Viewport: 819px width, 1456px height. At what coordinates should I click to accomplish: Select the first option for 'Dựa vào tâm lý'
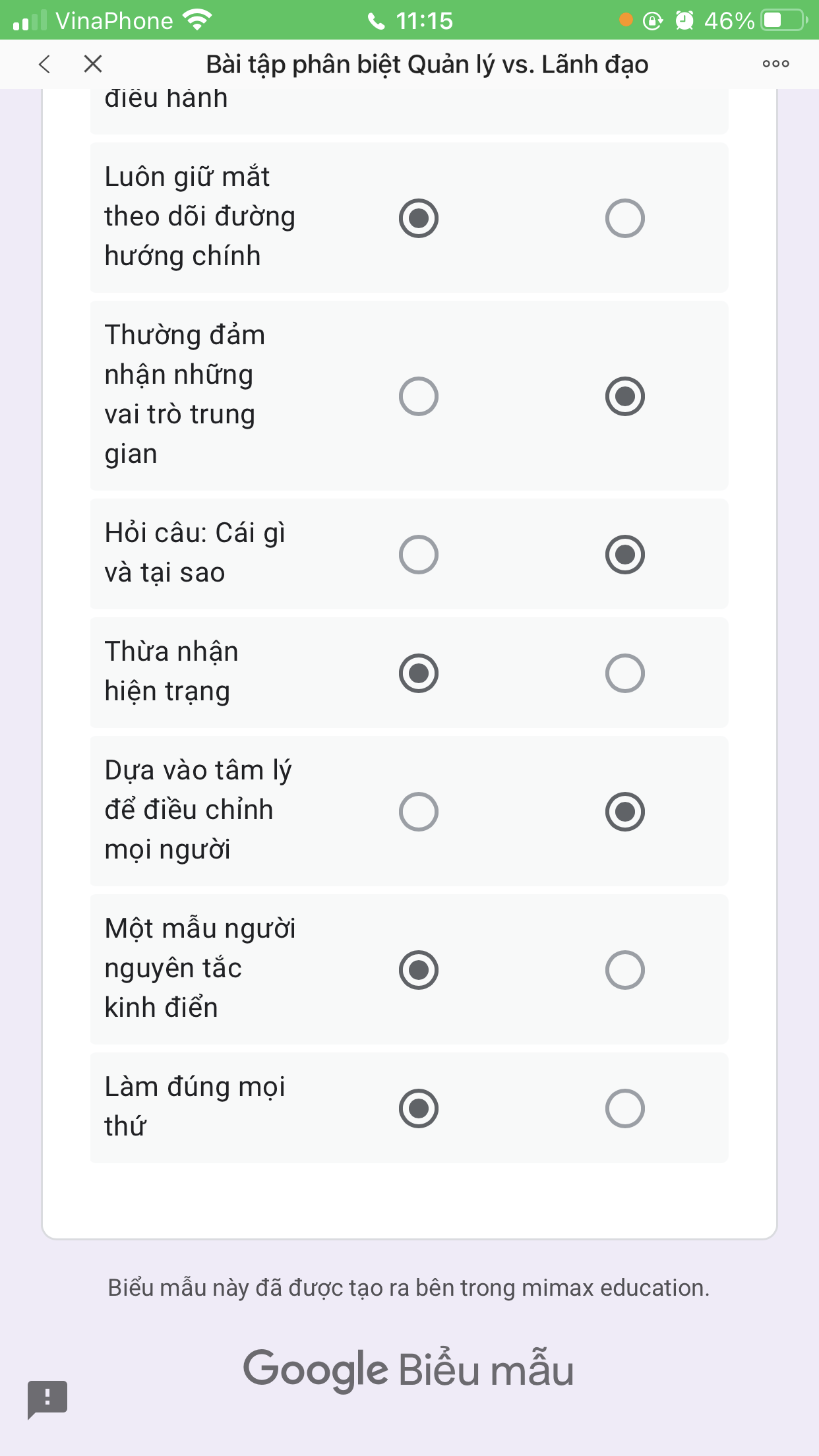coord(419,812)
